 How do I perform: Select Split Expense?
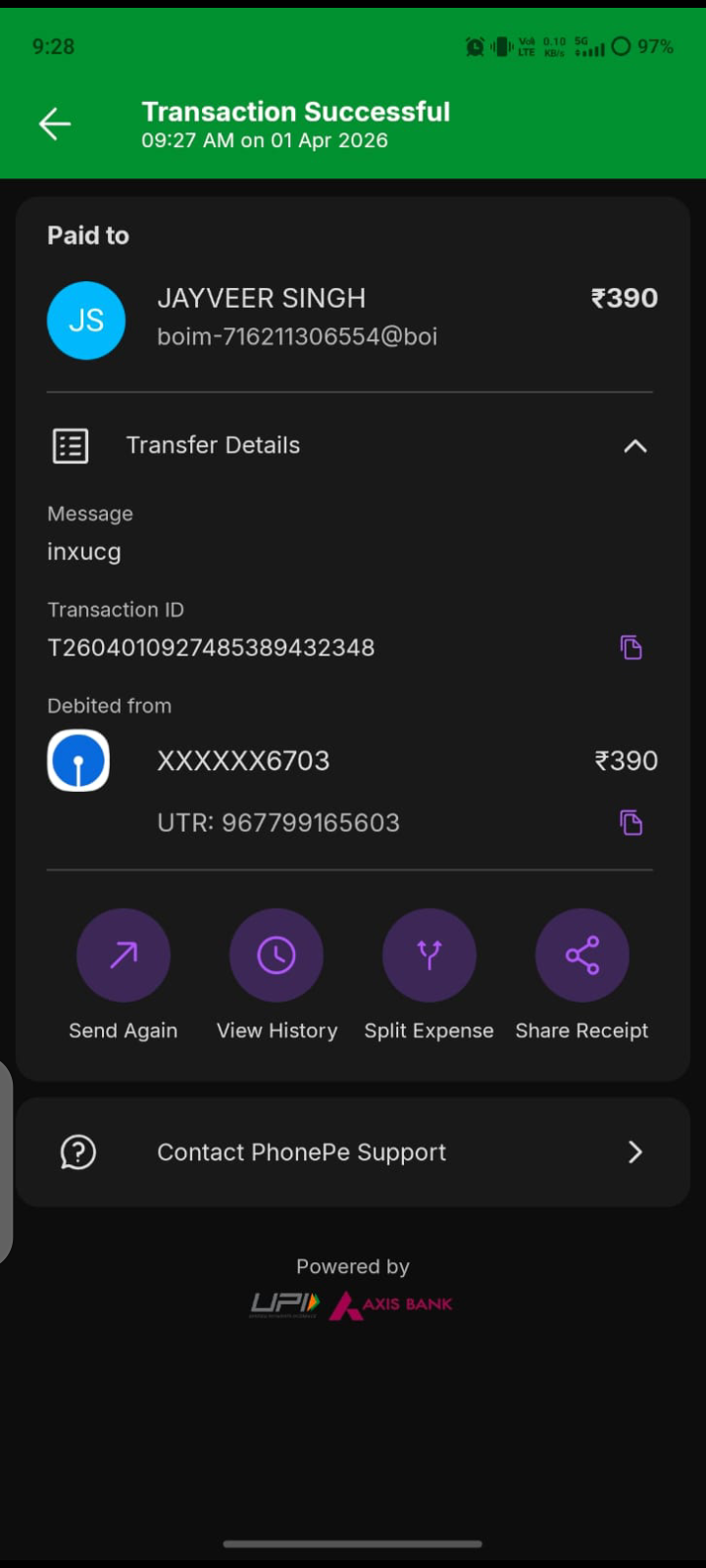(429, 955)
